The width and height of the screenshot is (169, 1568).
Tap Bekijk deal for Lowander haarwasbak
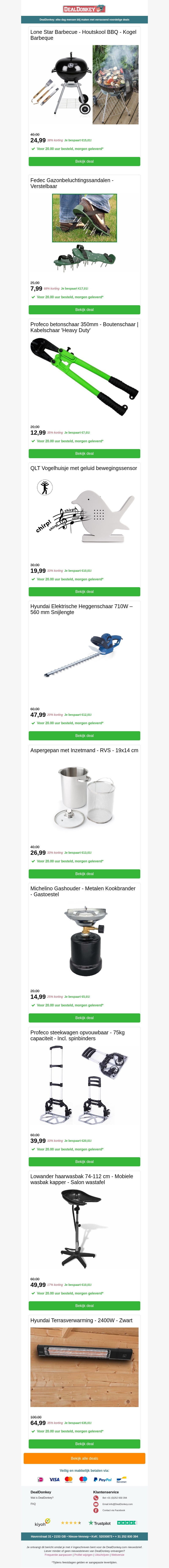point(84,1306)
